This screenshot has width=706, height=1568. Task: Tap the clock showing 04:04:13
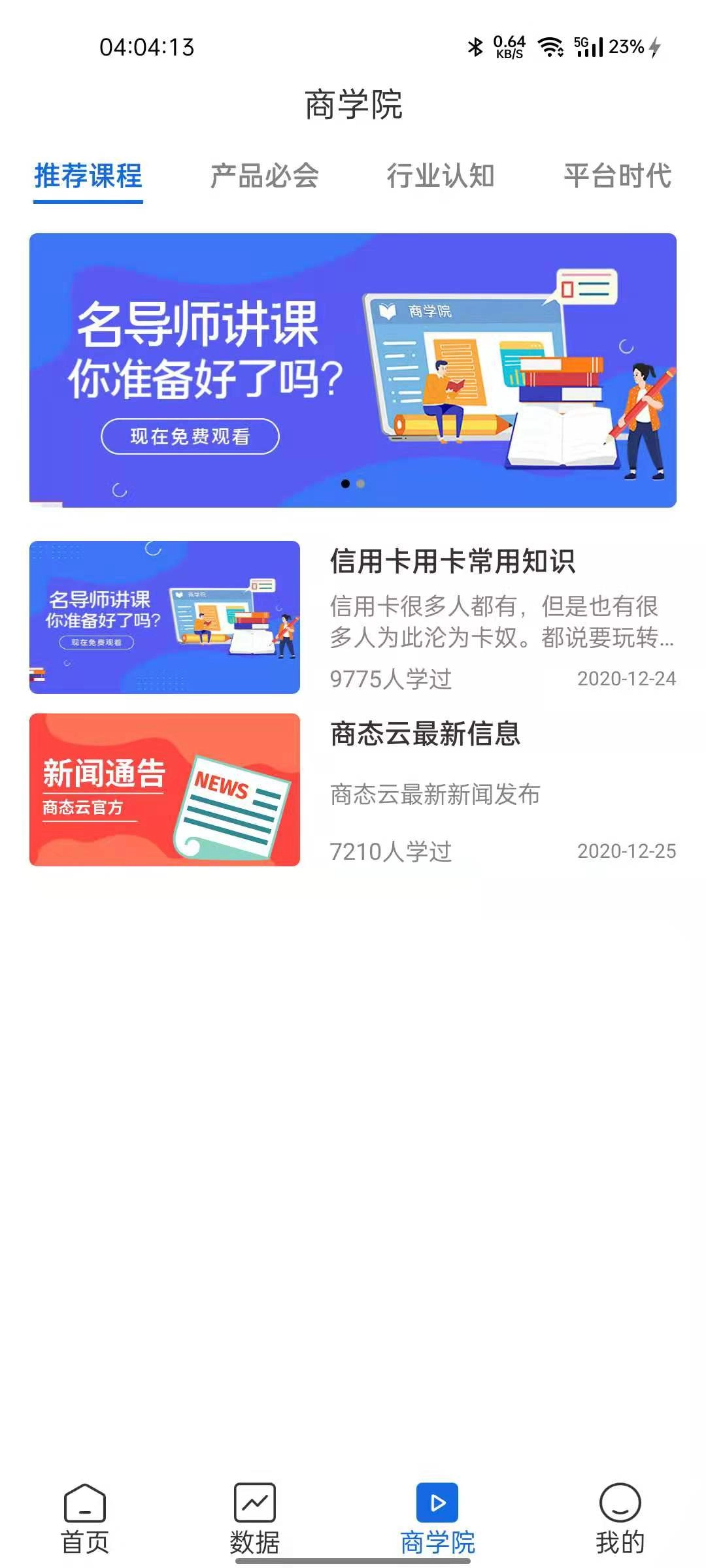click(147, 47)
